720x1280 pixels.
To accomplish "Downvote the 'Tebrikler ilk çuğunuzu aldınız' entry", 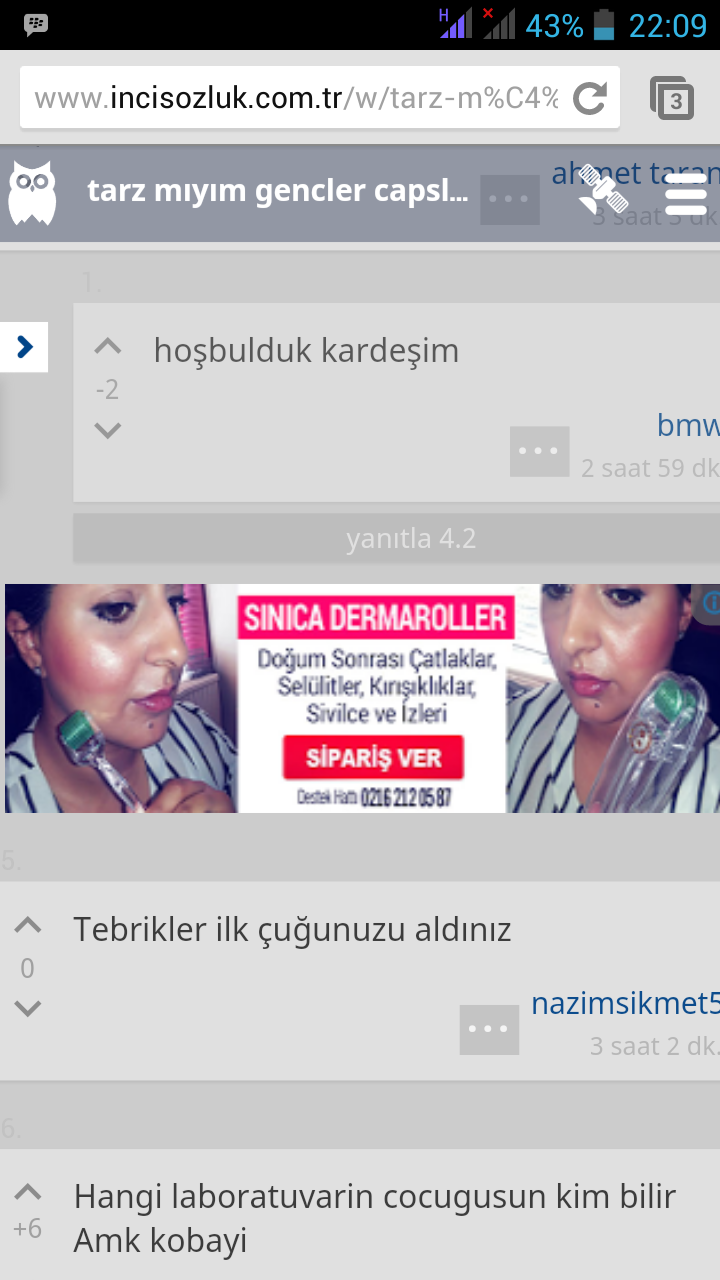I will pyautogui.click(x=28, y=1008).
